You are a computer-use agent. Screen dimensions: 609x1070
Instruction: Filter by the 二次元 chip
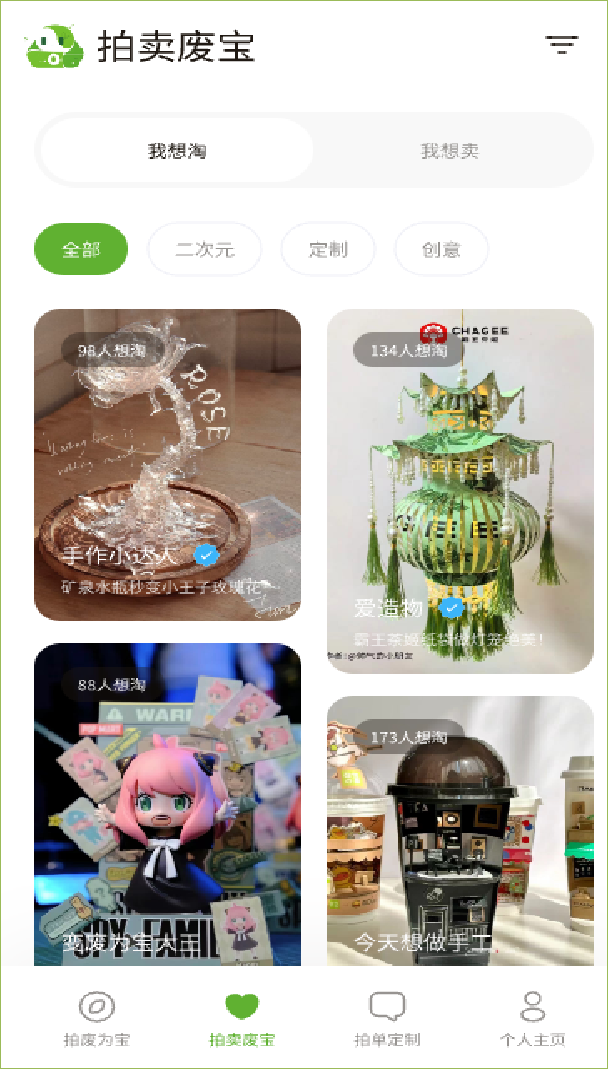205,249
